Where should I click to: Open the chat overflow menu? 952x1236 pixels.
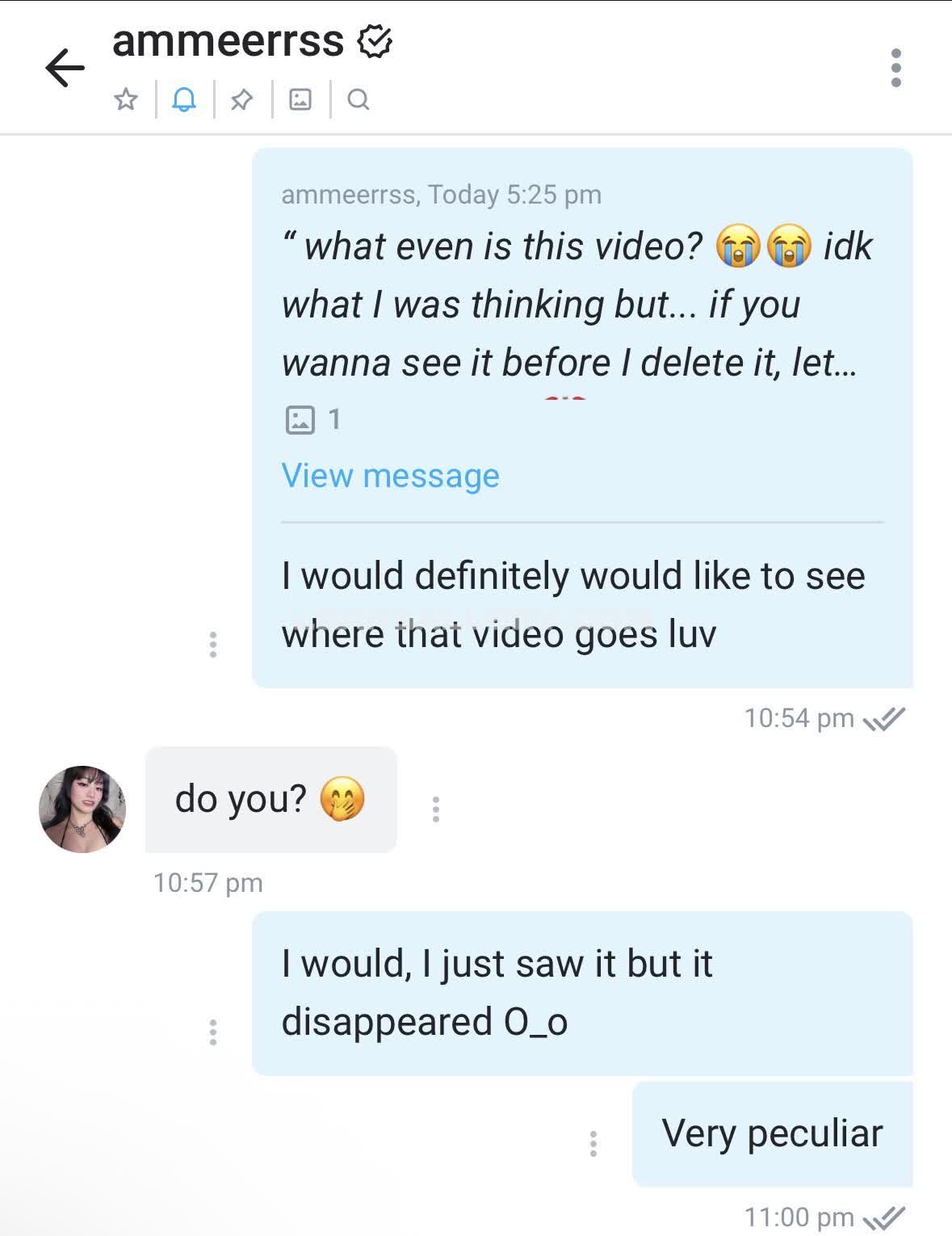click(x=895, y=68)
